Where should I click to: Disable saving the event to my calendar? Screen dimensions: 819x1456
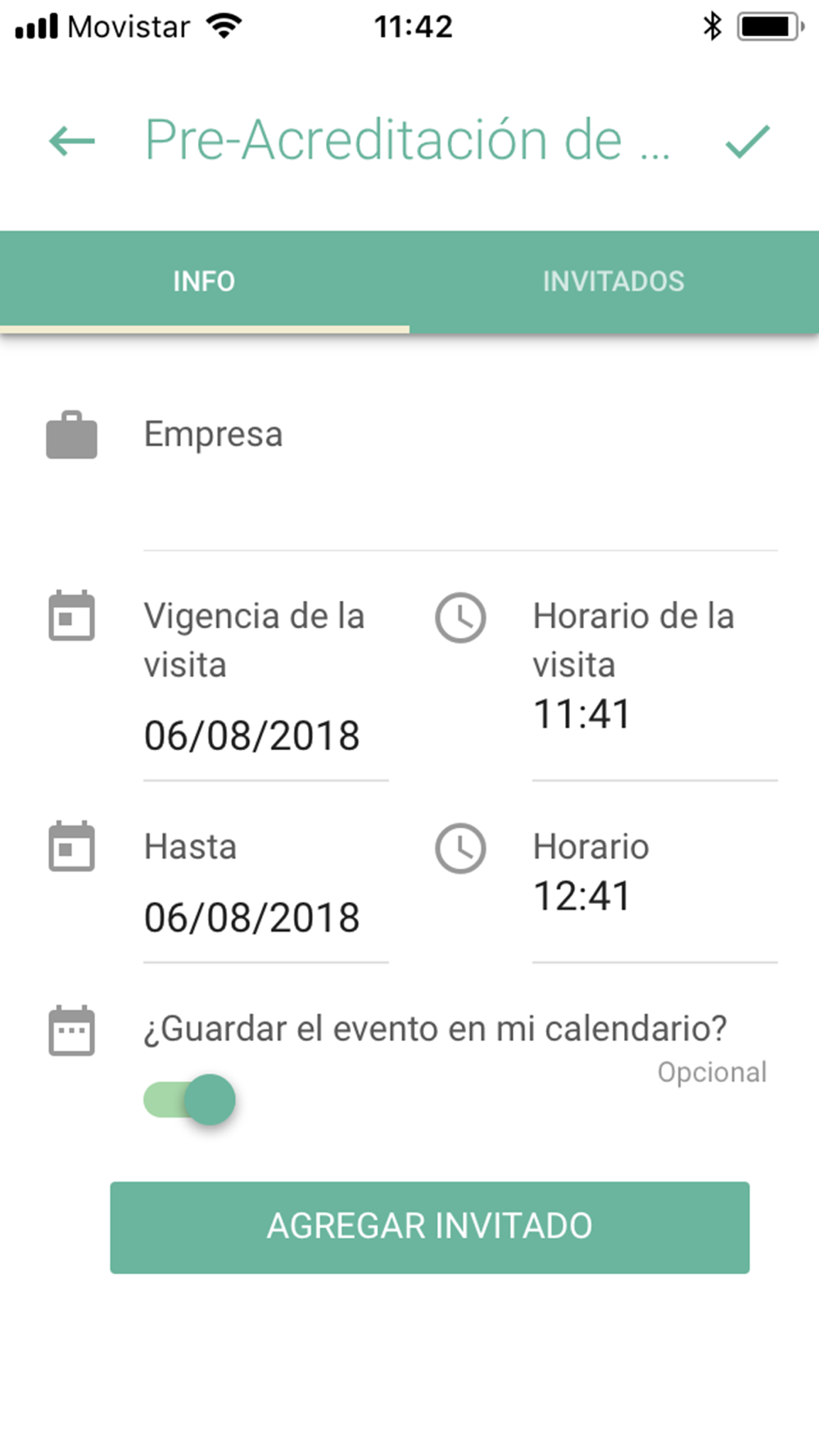coord(190,1100)
